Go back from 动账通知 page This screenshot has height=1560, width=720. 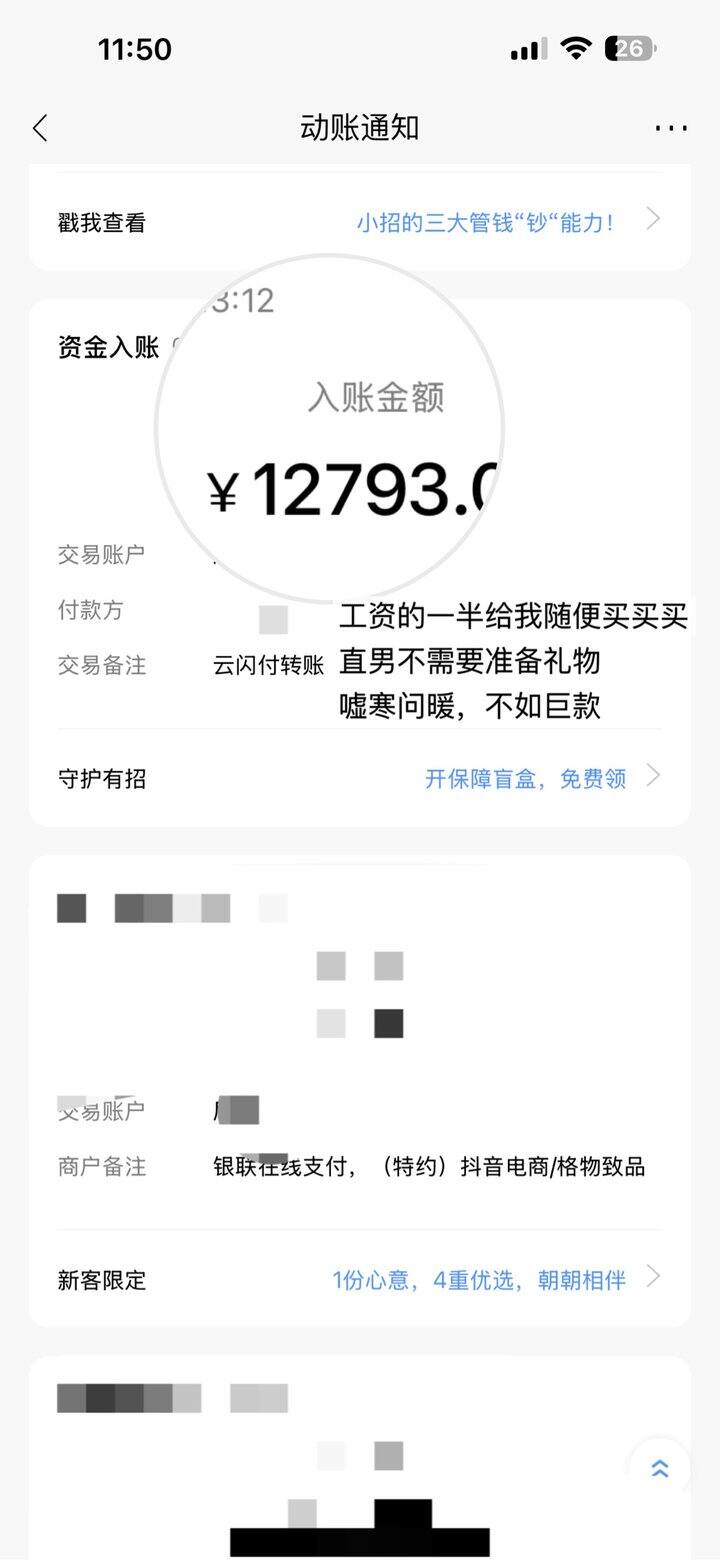click(x=40, y=128)
